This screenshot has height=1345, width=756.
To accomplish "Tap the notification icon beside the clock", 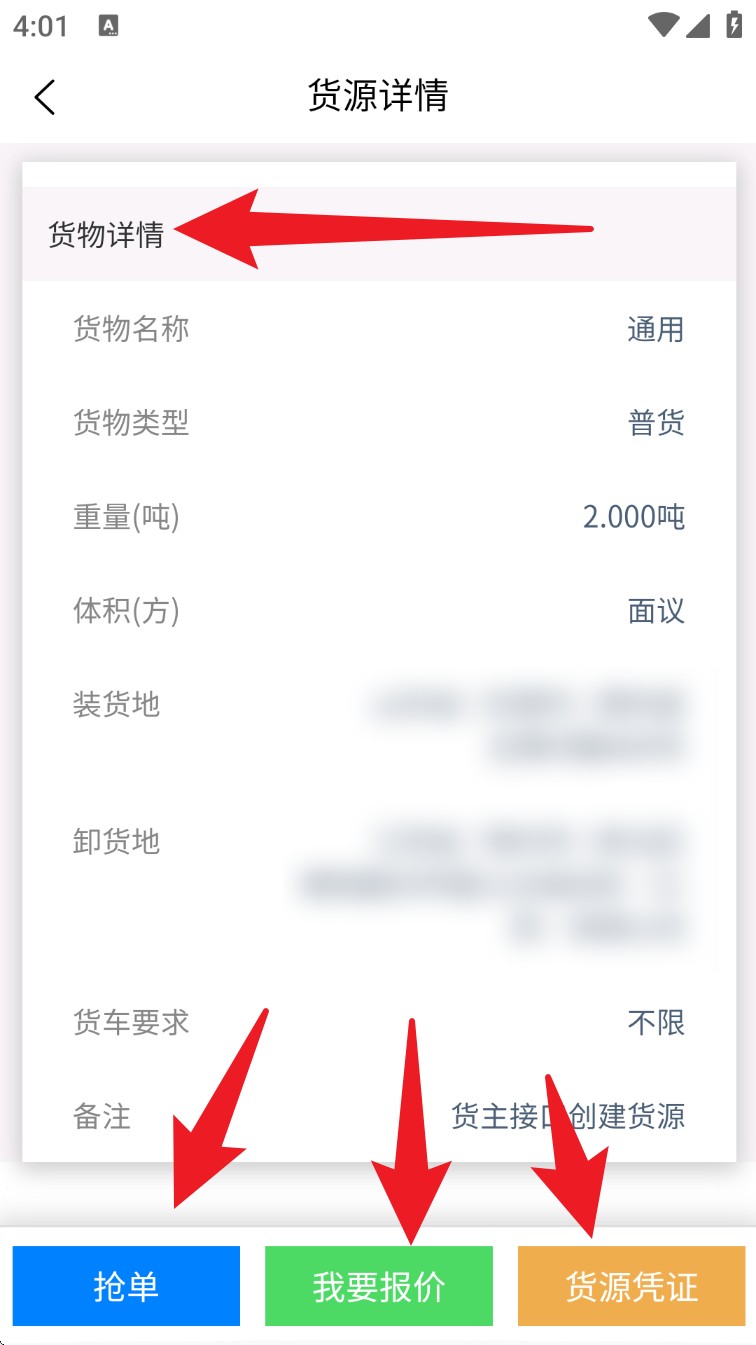I will click(107, 25).
